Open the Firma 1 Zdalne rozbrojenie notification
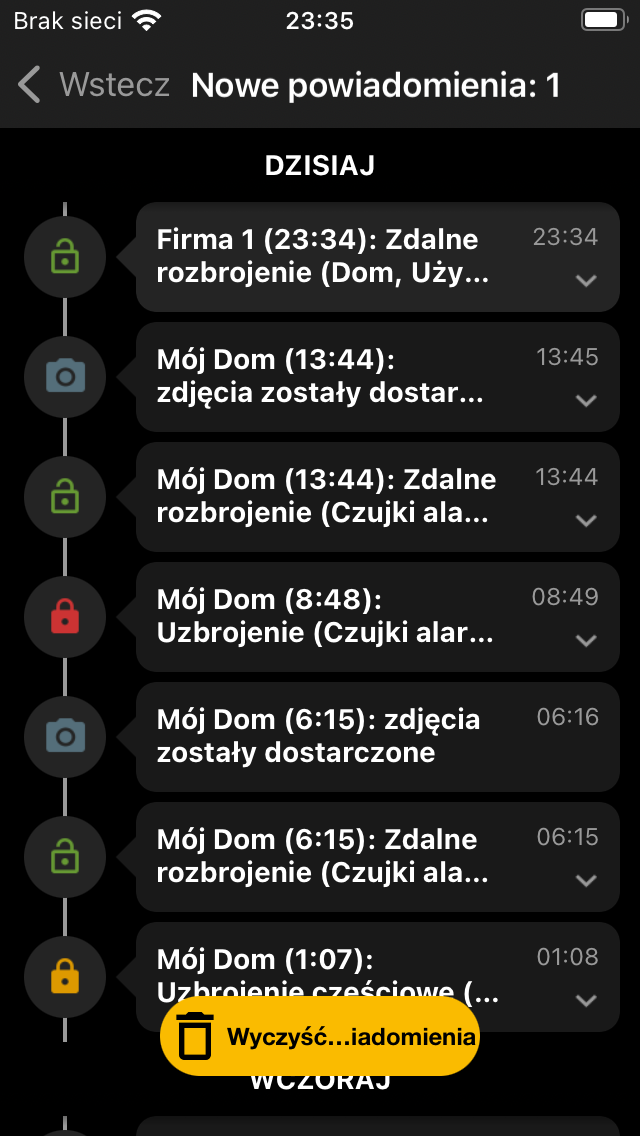 [x=378, y=256]
